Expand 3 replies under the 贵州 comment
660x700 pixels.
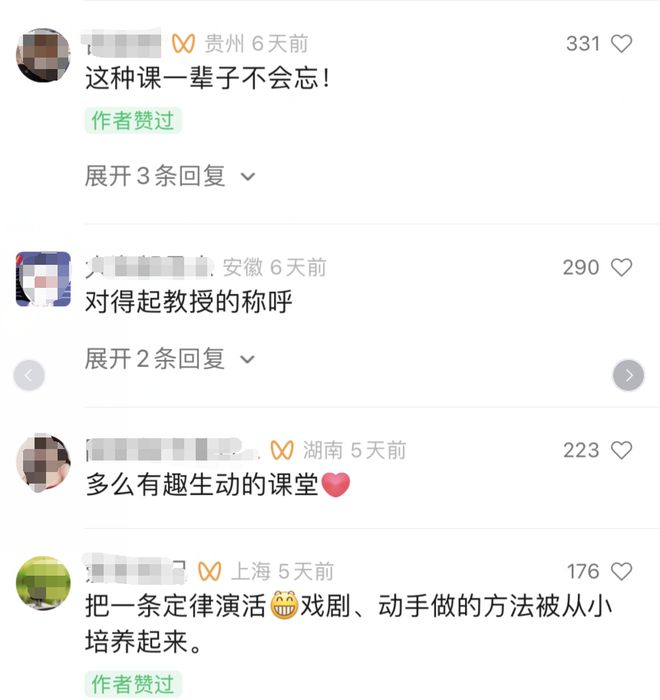(x=170, y=176)
